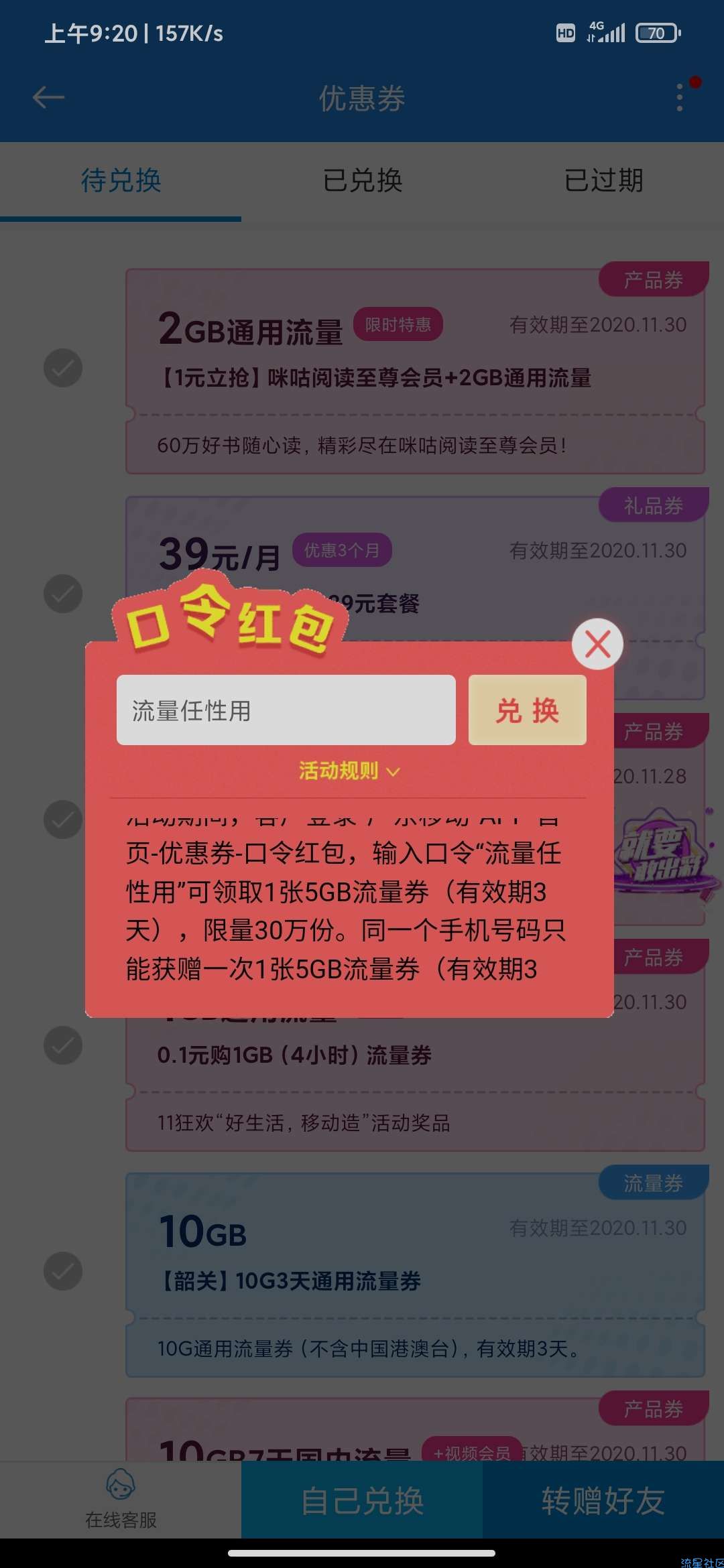Image resolution: width=724 pixels, height=1568 pixels.
Task: Tap 自己兑换 button
Action: (362, 1500)
